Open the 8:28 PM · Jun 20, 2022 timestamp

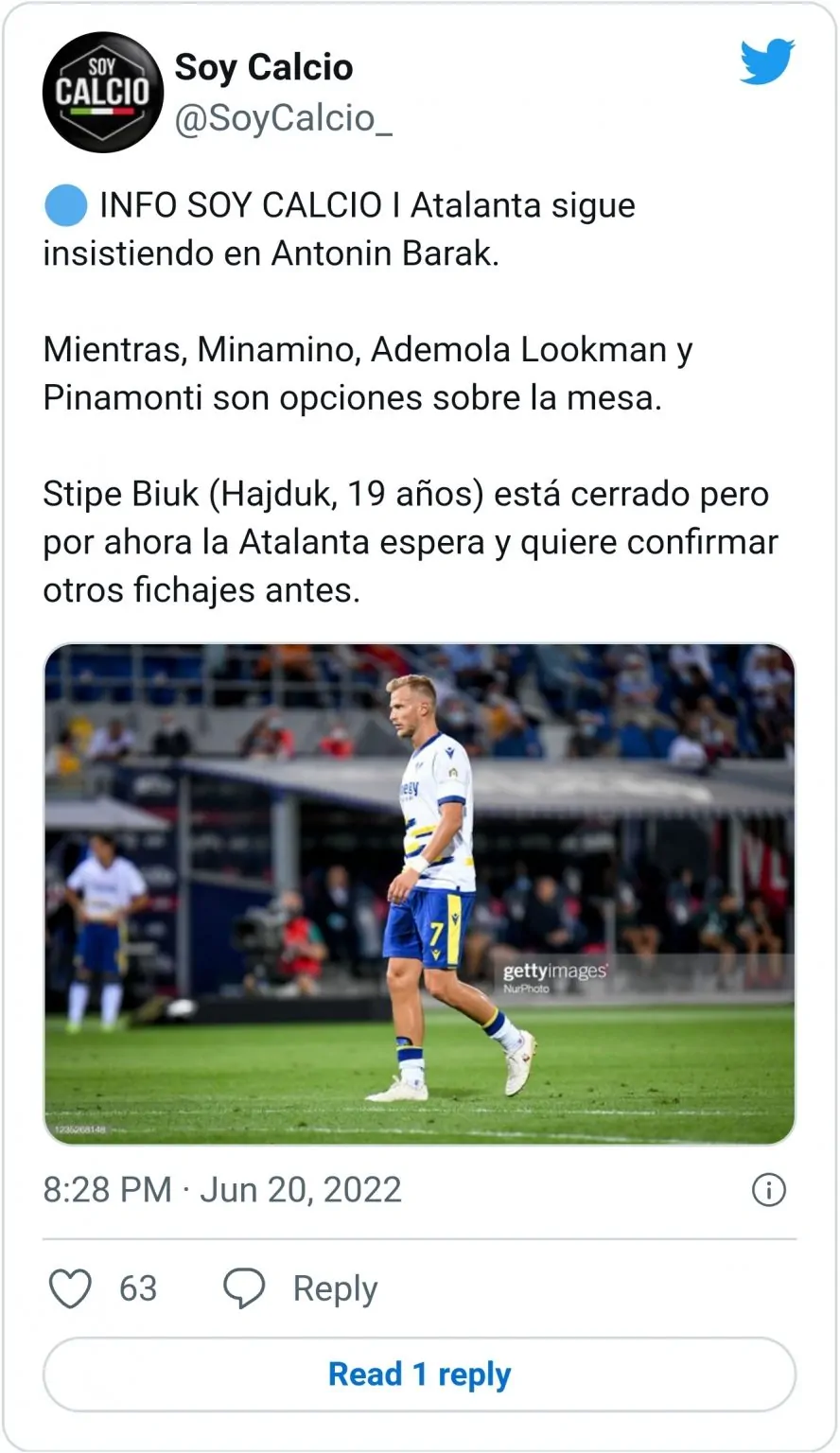coord(222,1190)
